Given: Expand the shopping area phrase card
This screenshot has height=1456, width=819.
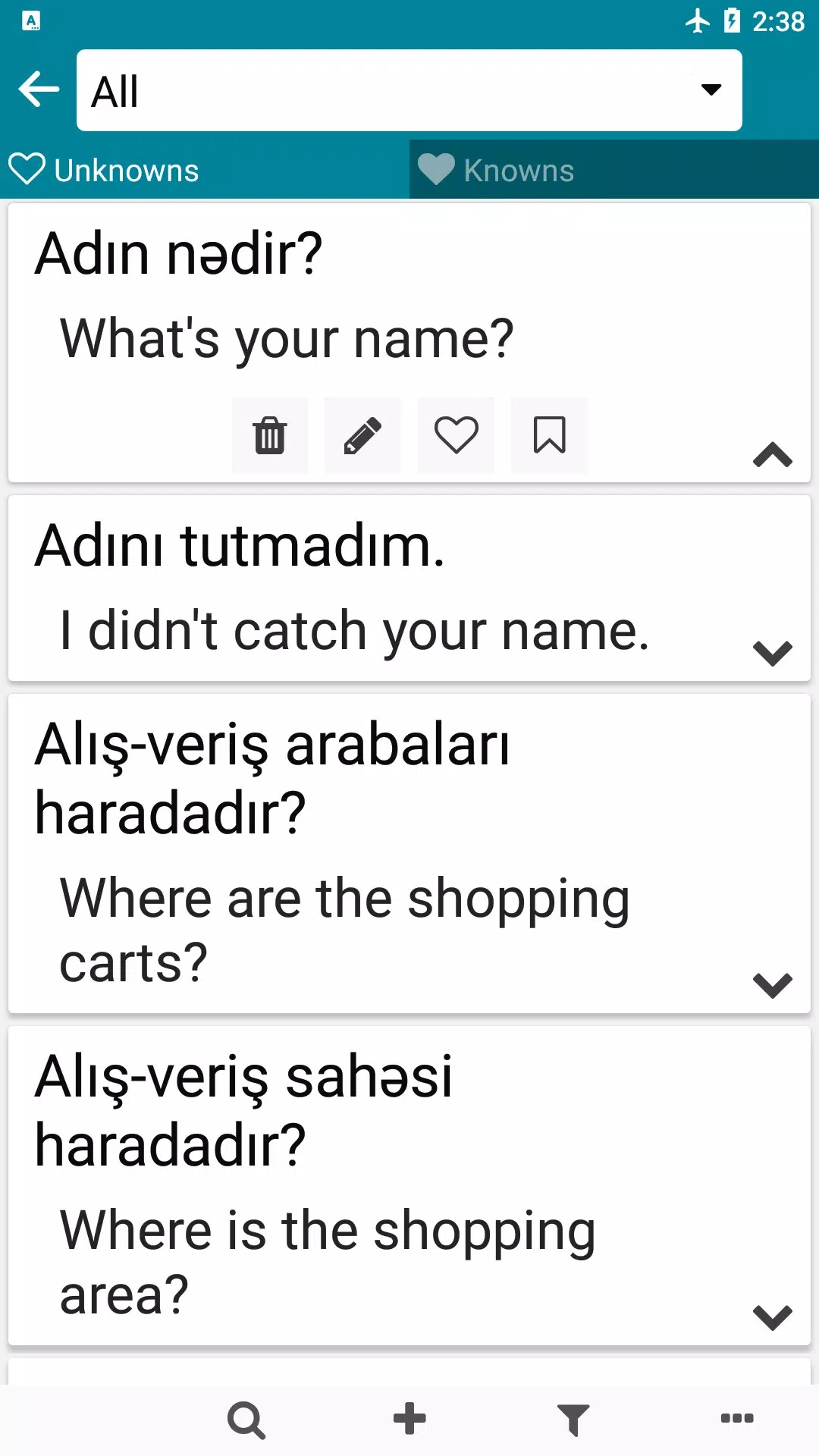Looking at the screenshot, I should pos(772,1316).
